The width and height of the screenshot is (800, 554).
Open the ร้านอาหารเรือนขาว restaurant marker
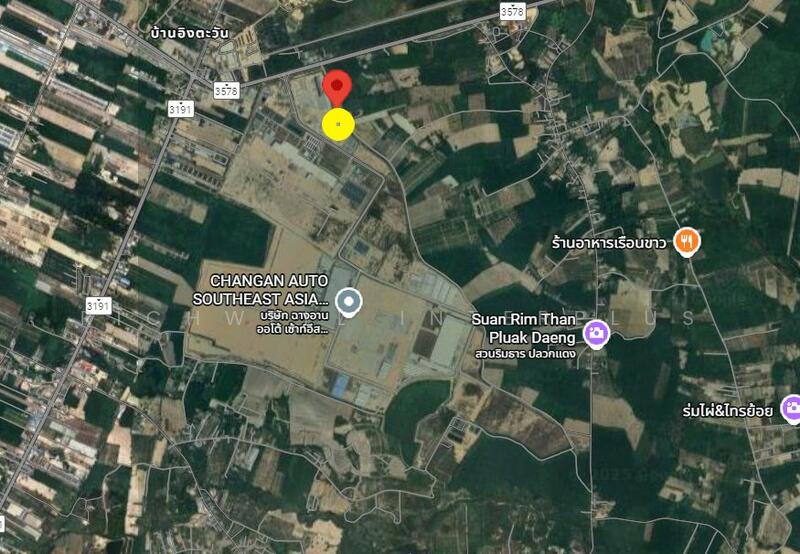click(x=686, y=241)
